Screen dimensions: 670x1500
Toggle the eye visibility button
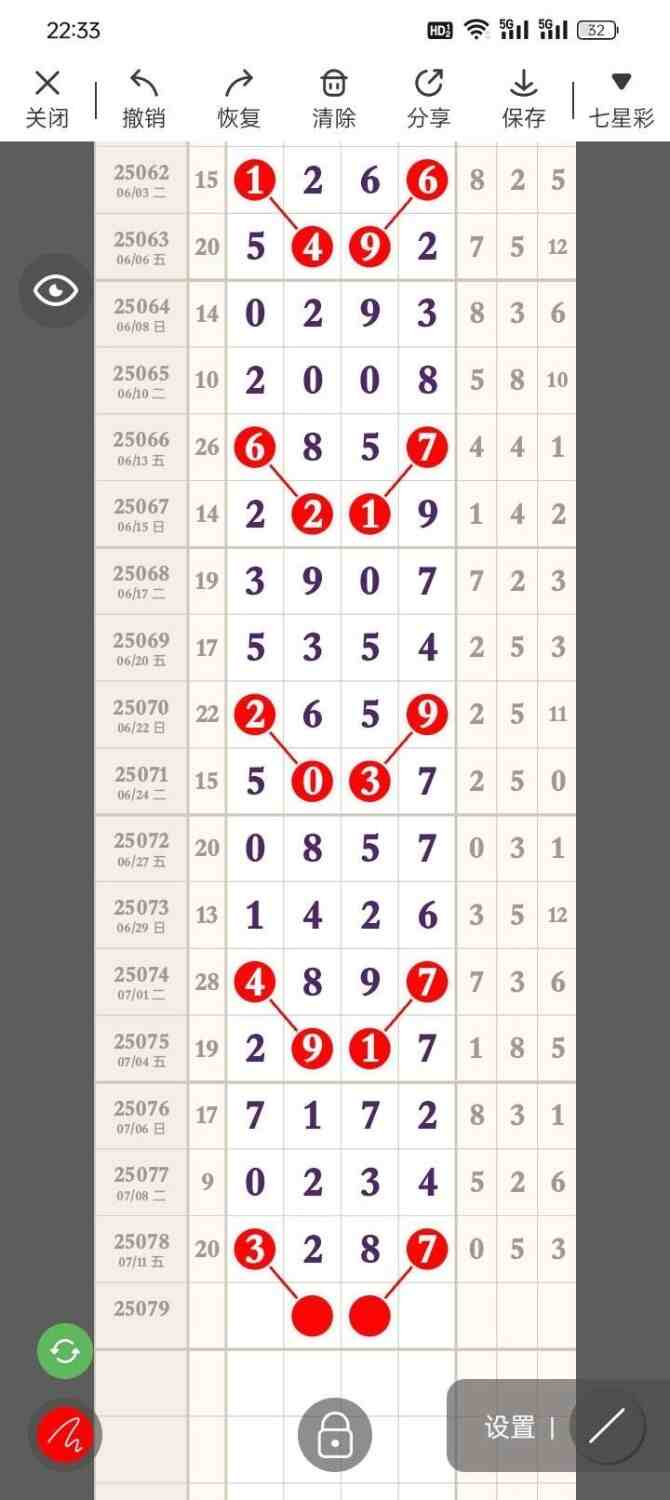click(x=56, y=291)
